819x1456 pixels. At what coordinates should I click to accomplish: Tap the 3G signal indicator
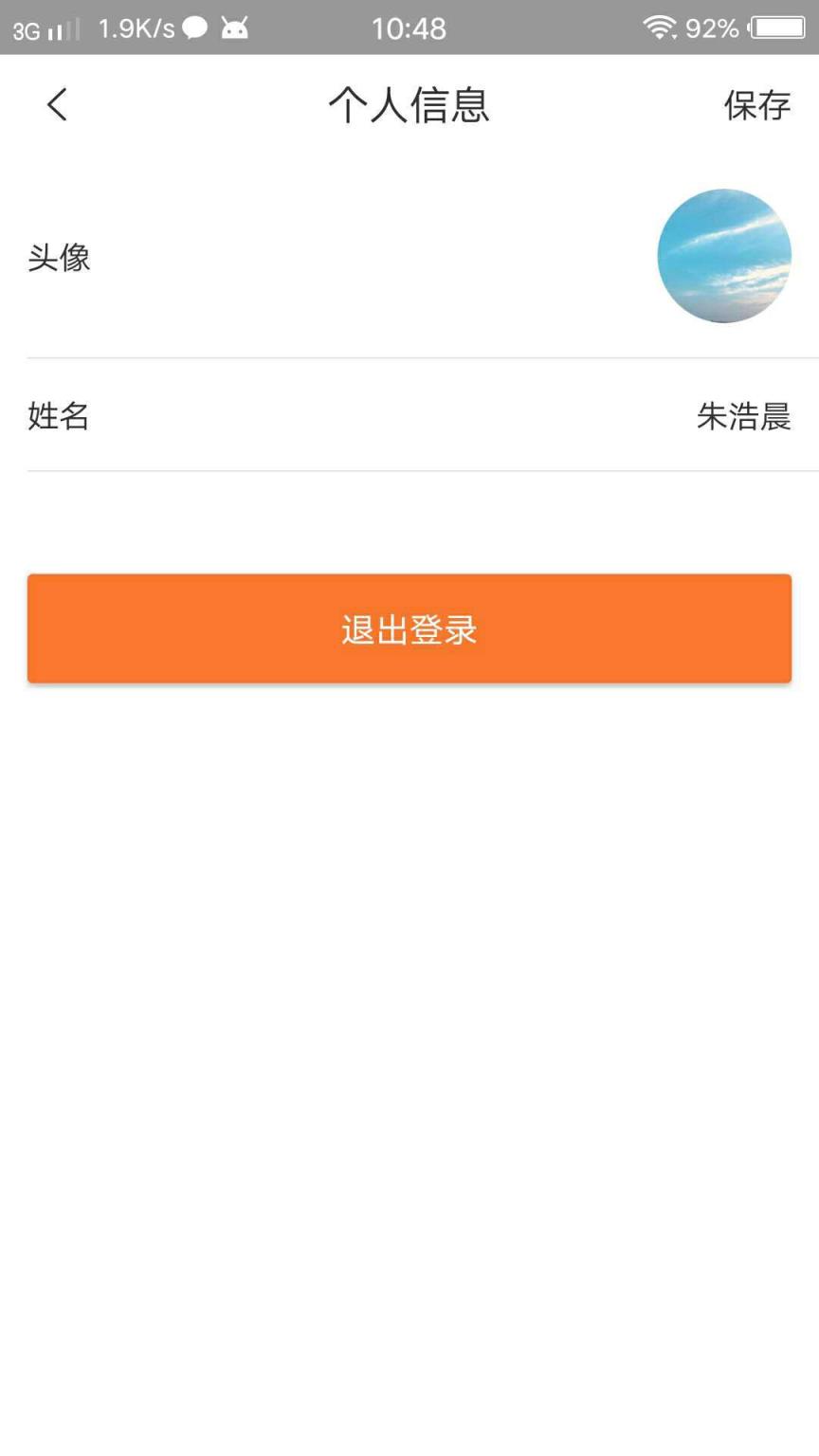[x=43, y=28]
